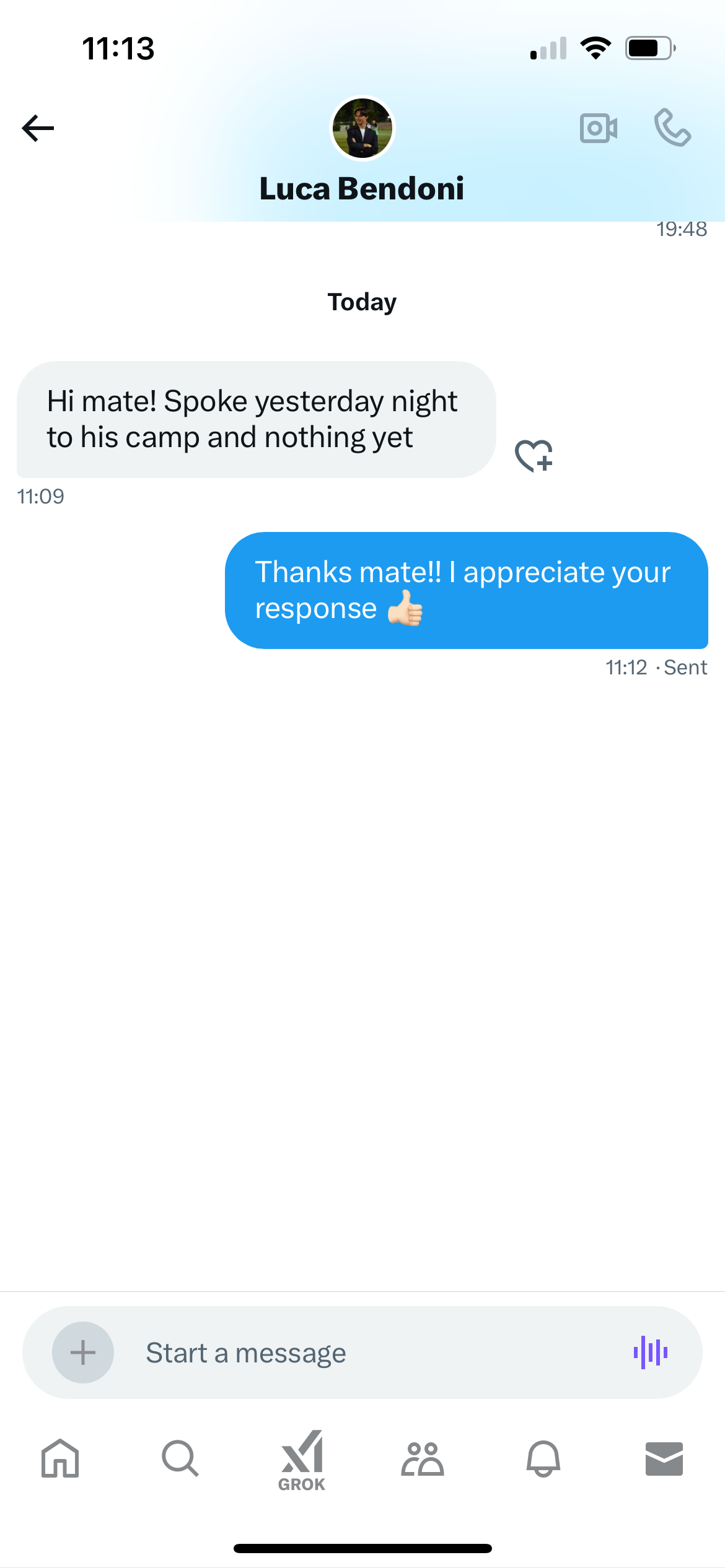Start a video call with Luca Bendoni
Image resolution: width=725 pixels, height=1568 pixels.
tap(598, 128)
